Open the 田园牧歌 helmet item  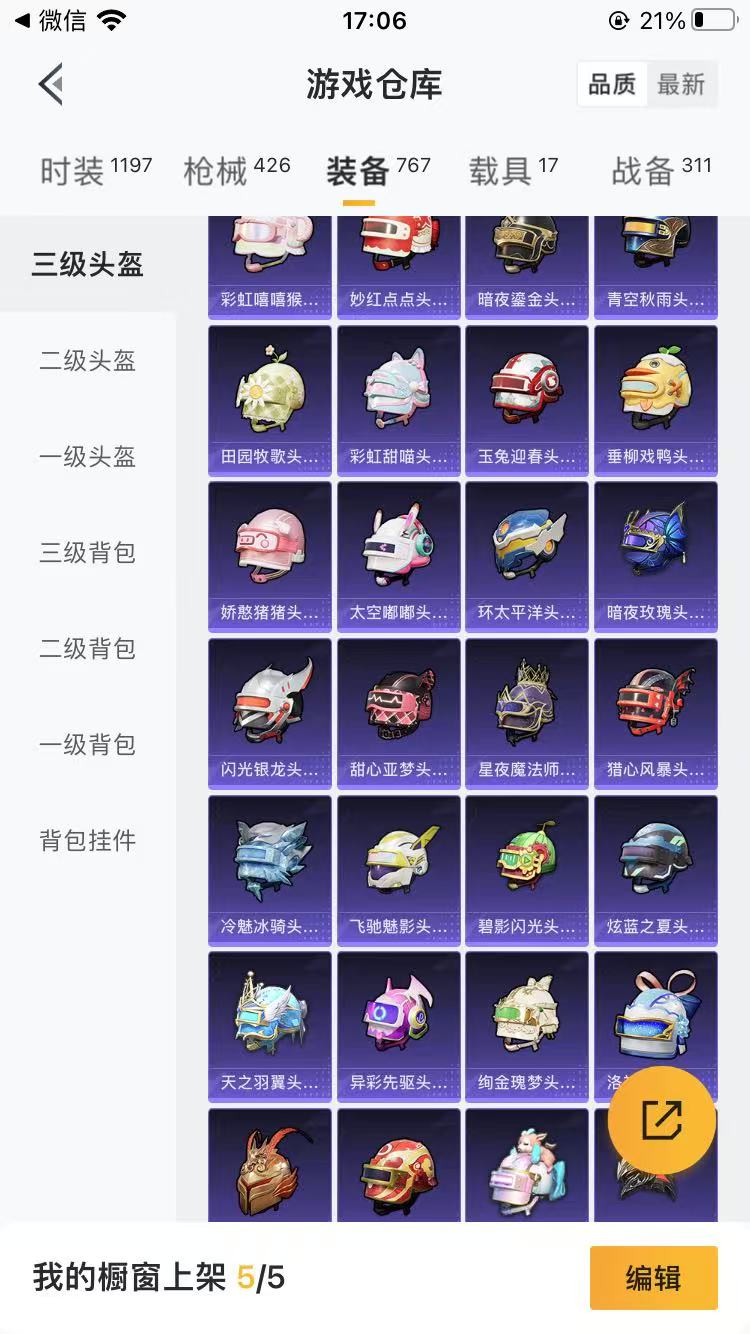[270, 400]
